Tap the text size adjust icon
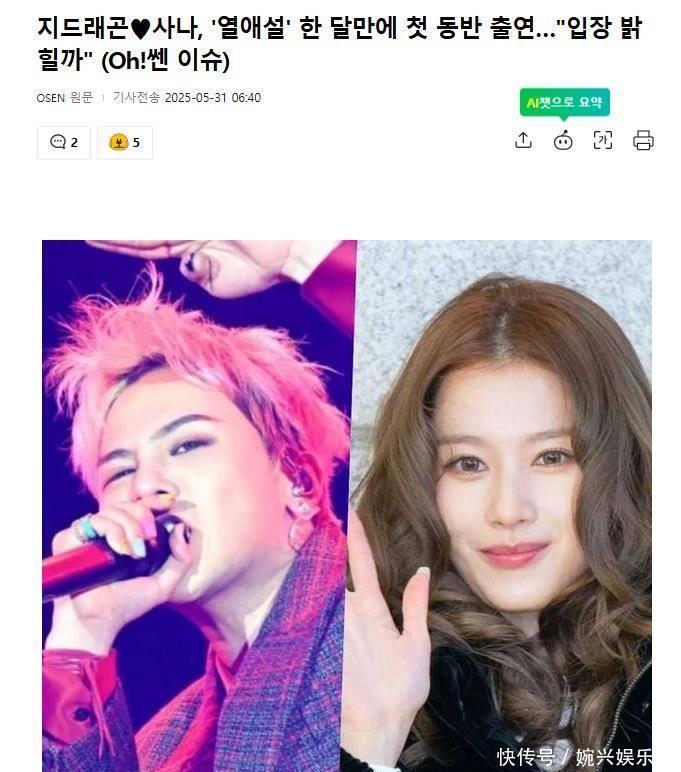This screenshot has height=772, width=681. 603,140
